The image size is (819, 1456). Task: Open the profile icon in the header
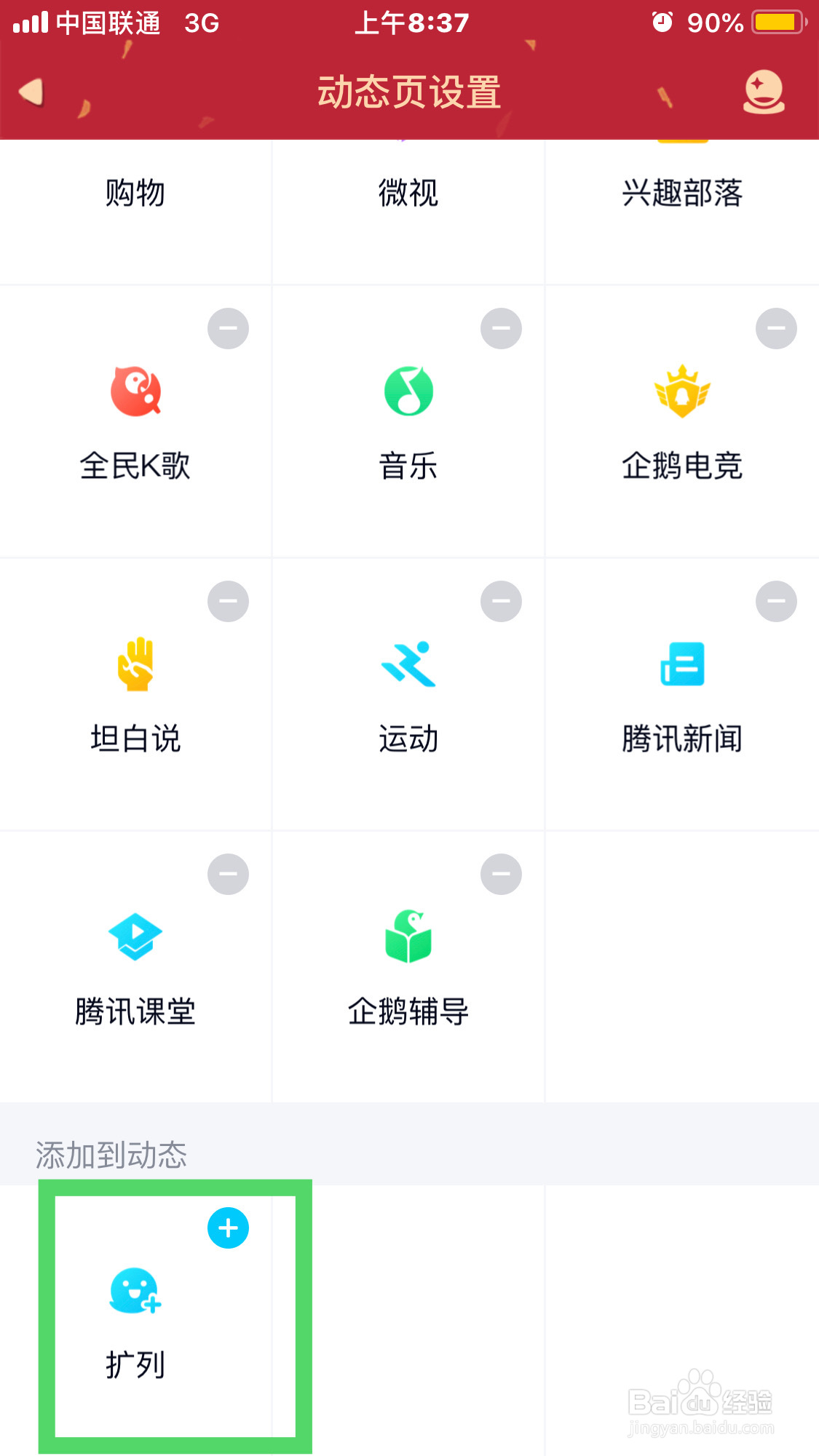(764, 92)
